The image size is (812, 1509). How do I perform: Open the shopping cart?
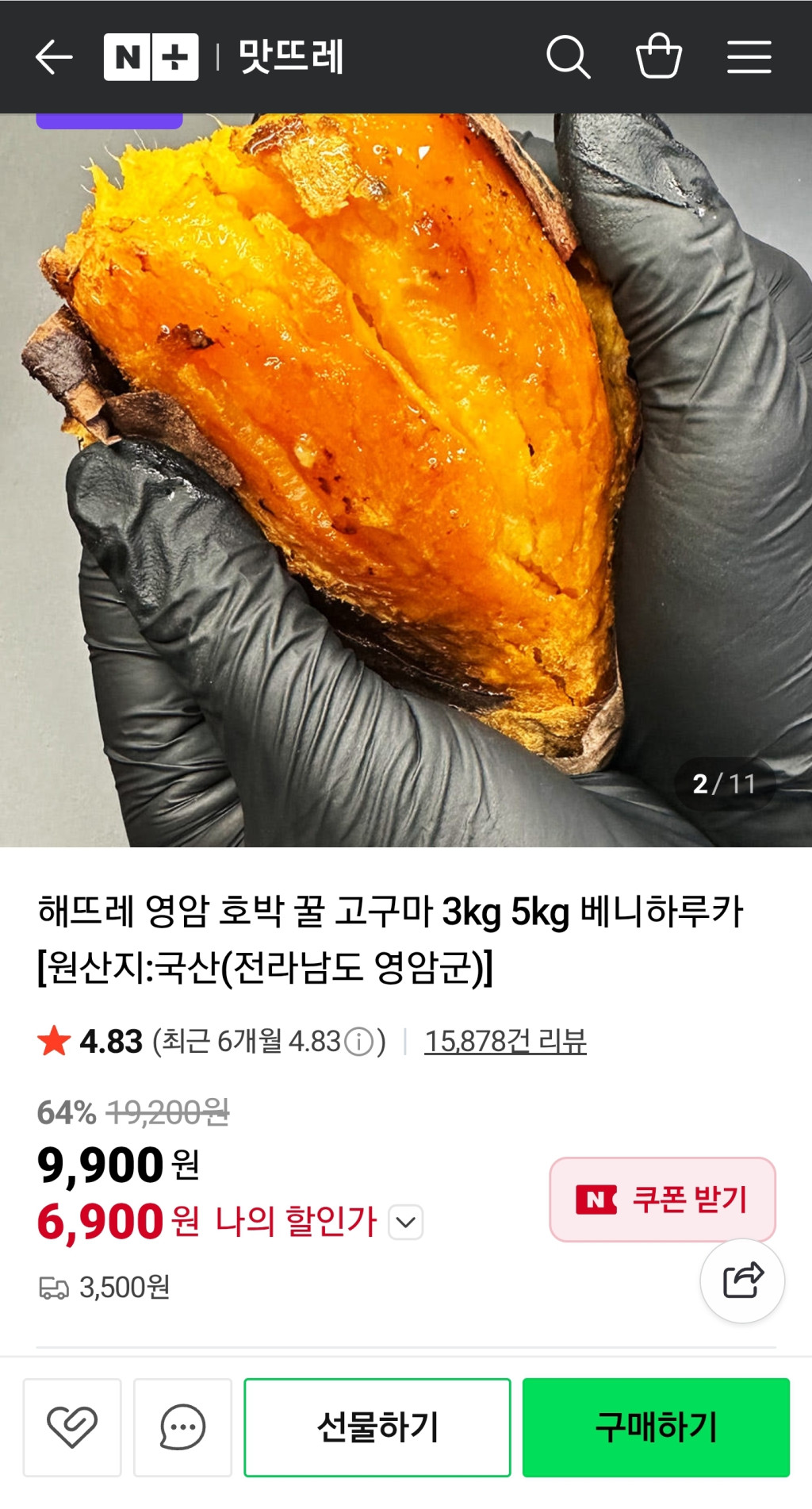(658, 57)
